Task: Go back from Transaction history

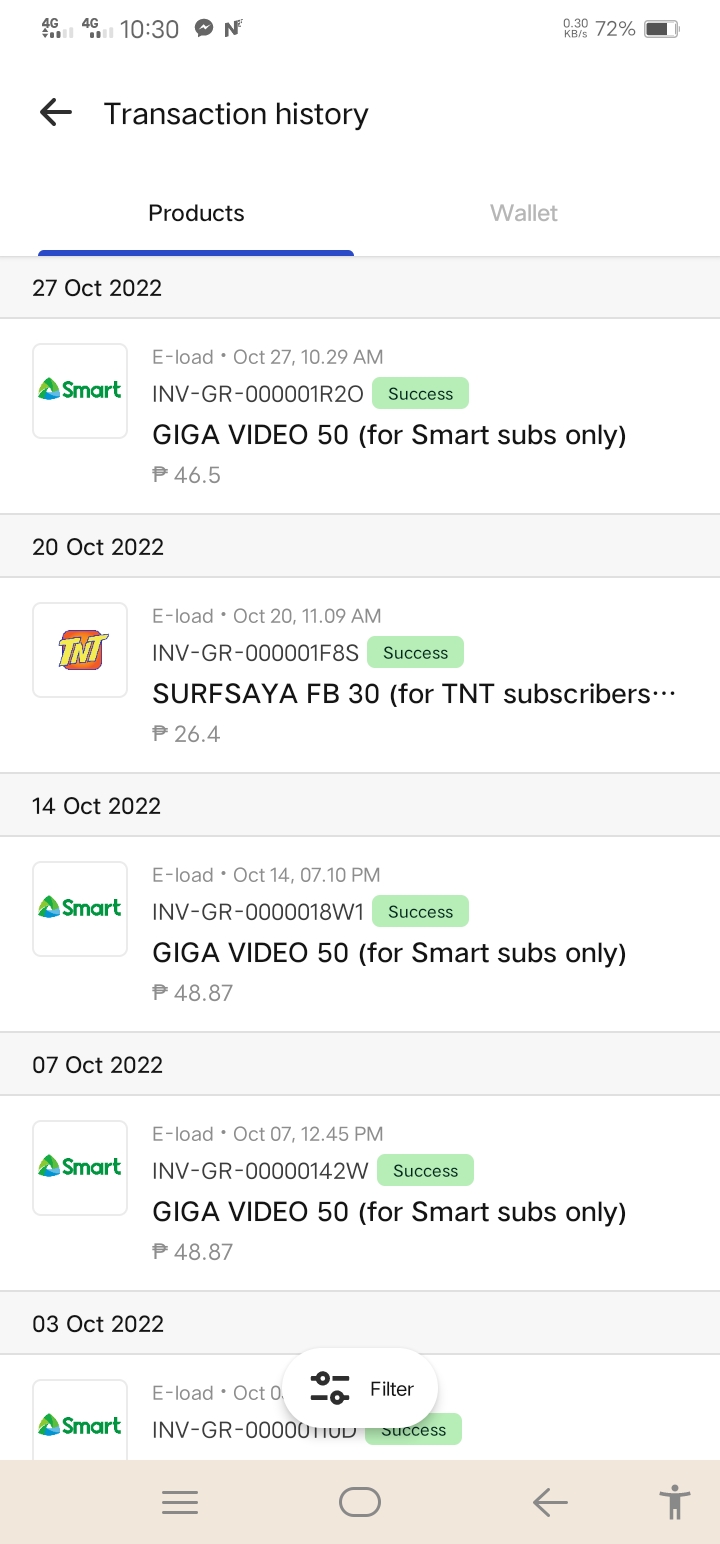Action: click(x=56, y=113)
